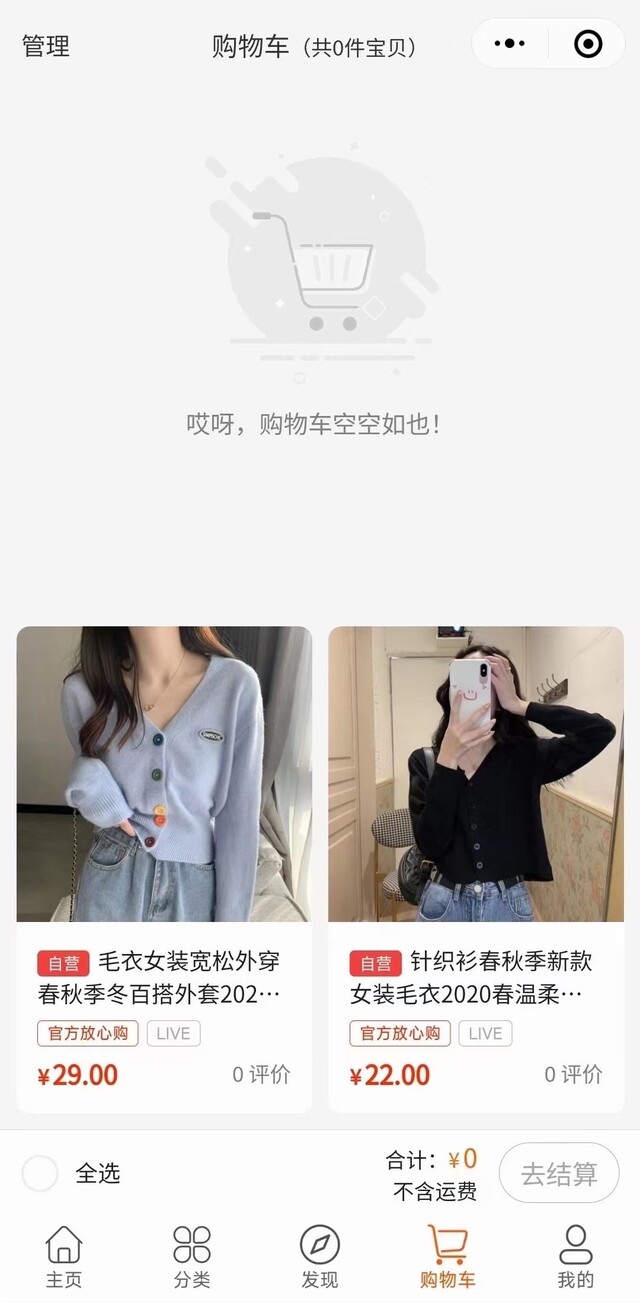The image size is (640, 1303).
Task: Open the 发现 discover tab
Action: [x=320, y=1256]
